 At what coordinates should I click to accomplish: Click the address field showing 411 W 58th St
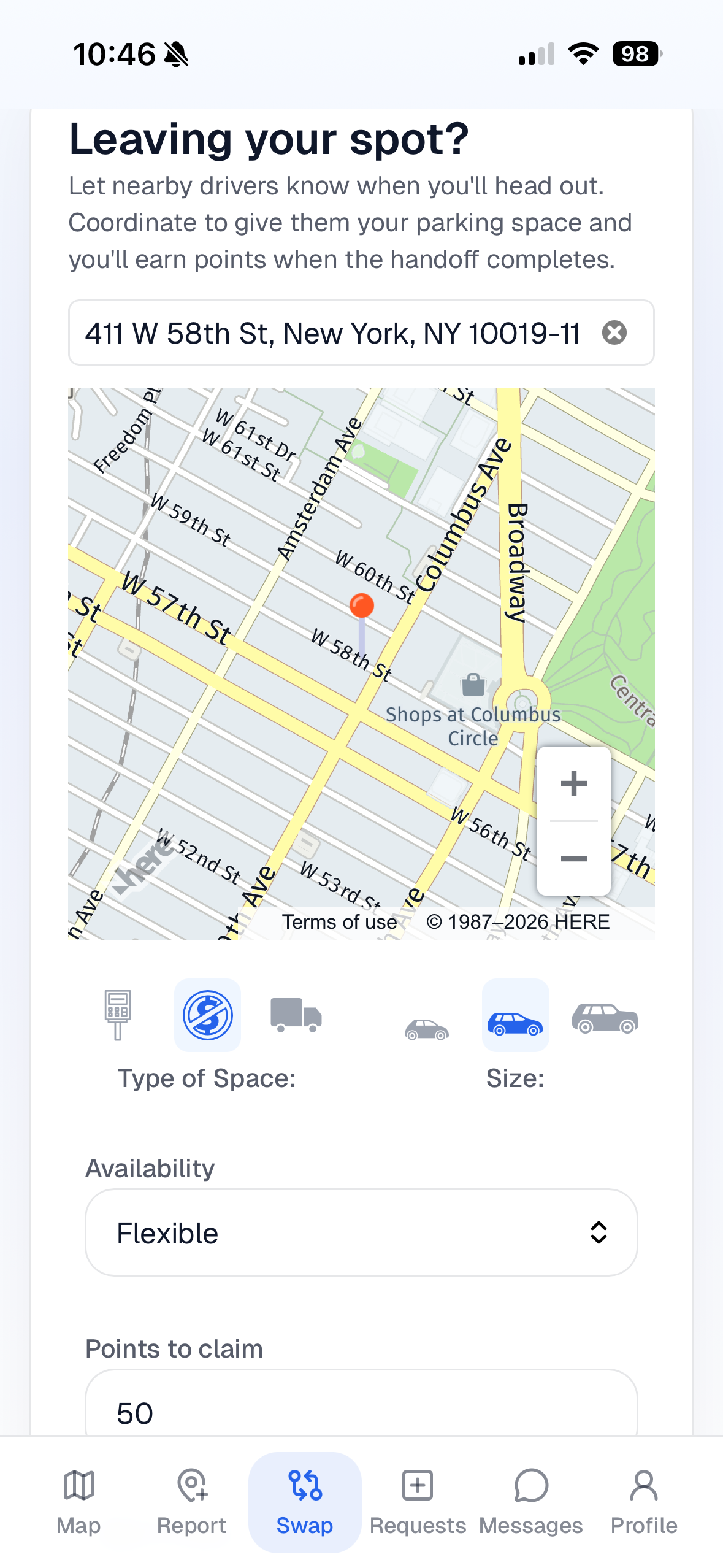point(334,333)
